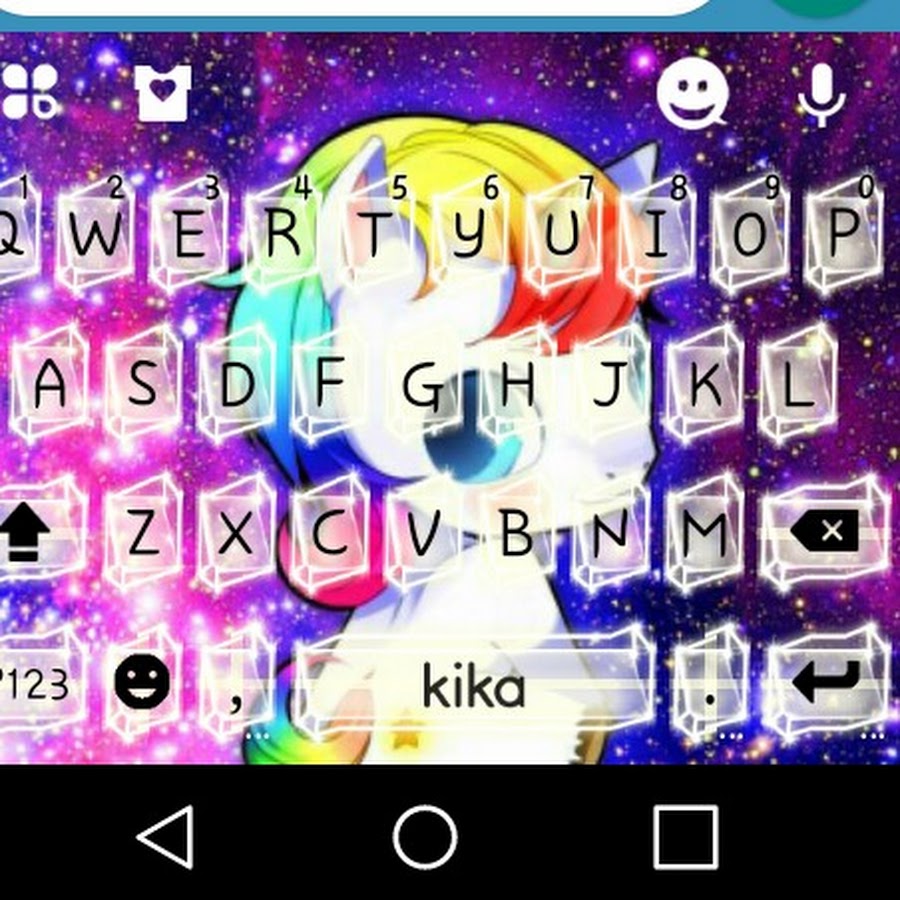
Task: Open the emoji key next to ?123
Action: click(142, 683)
